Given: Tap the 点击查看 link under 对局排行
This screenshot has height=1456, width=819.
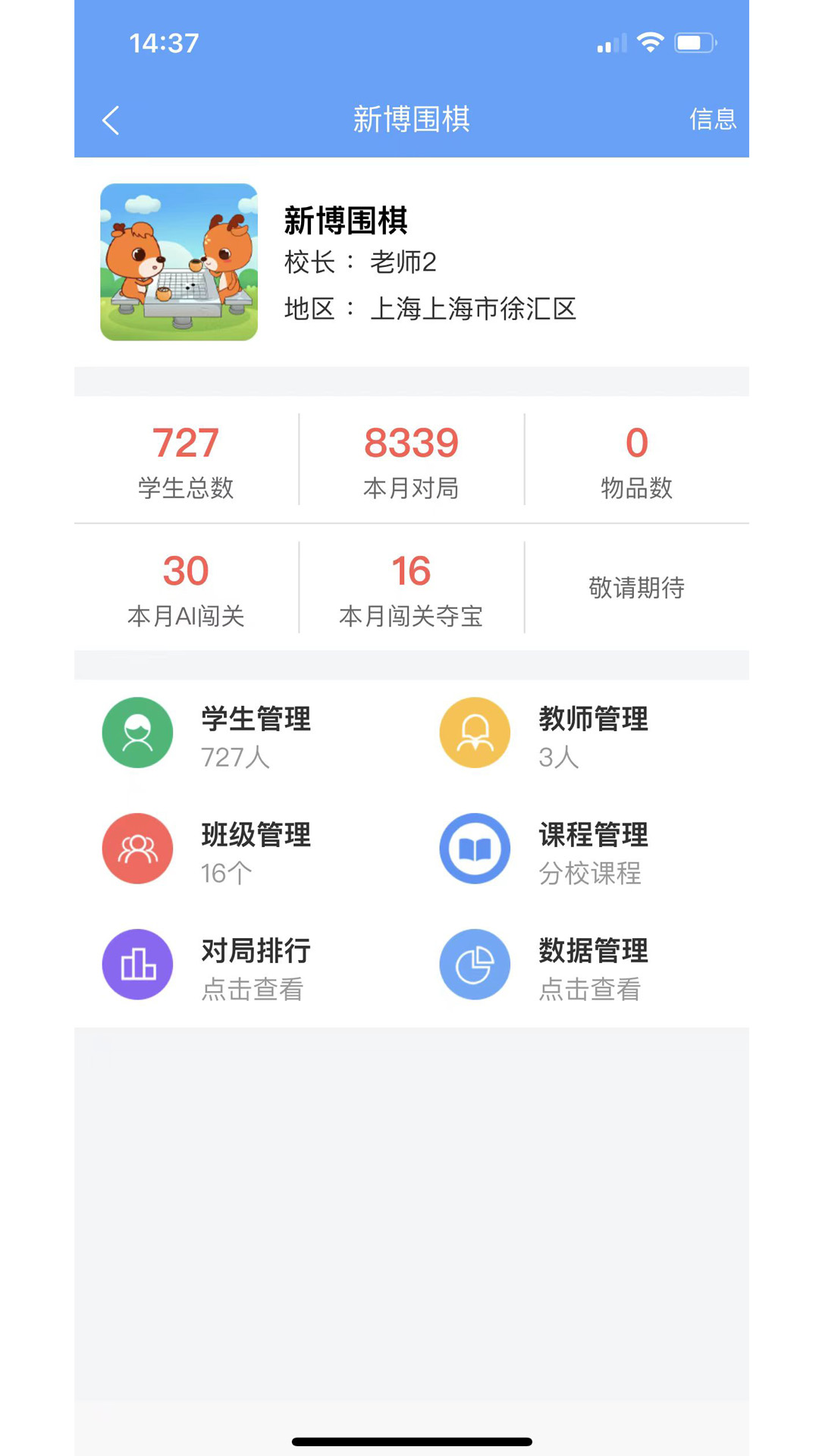Looking at the screenshot, I should click(253, 988).
